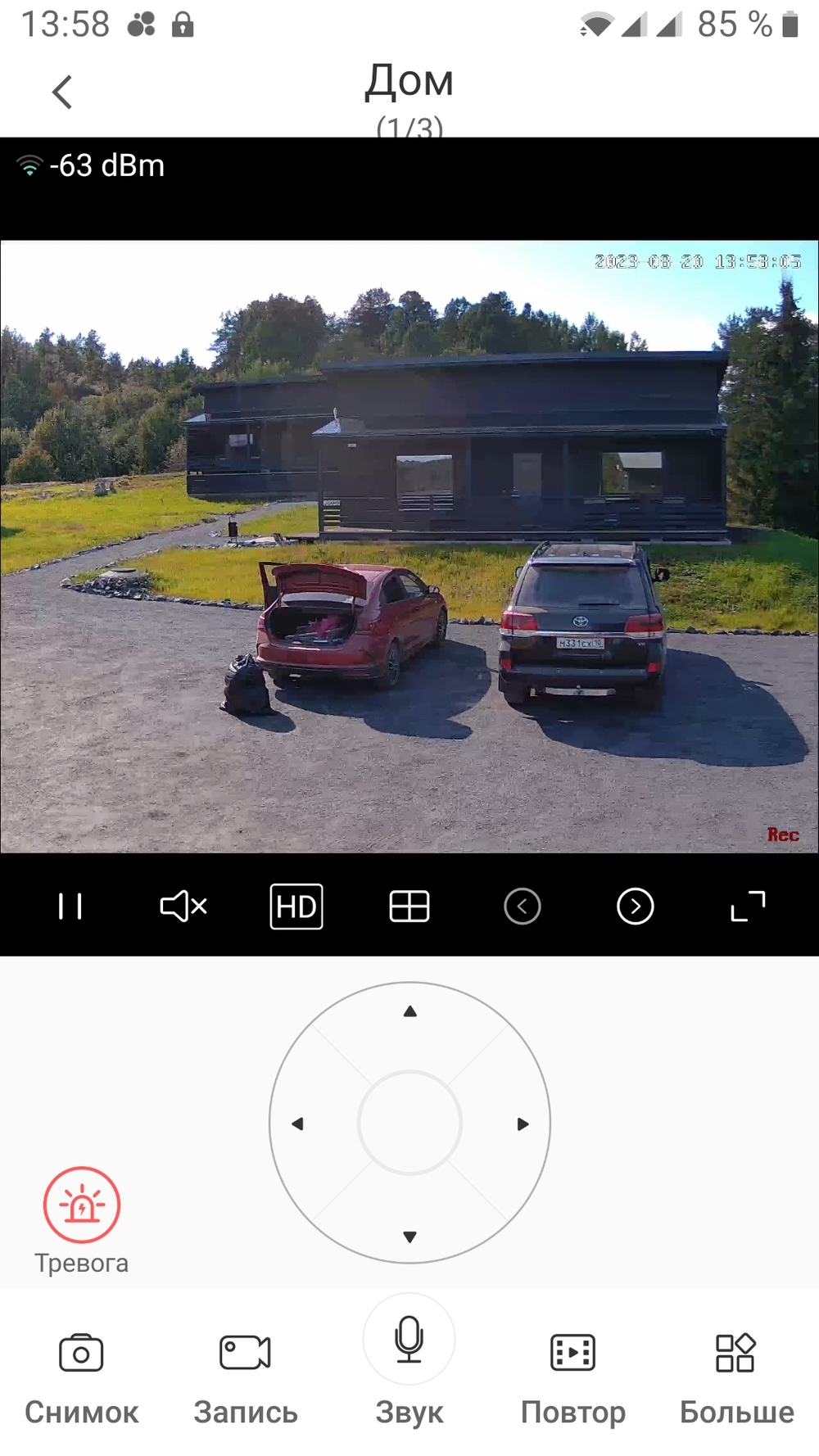
Task: Trigger the Тревога alarm
Action: click(82, 1205)
